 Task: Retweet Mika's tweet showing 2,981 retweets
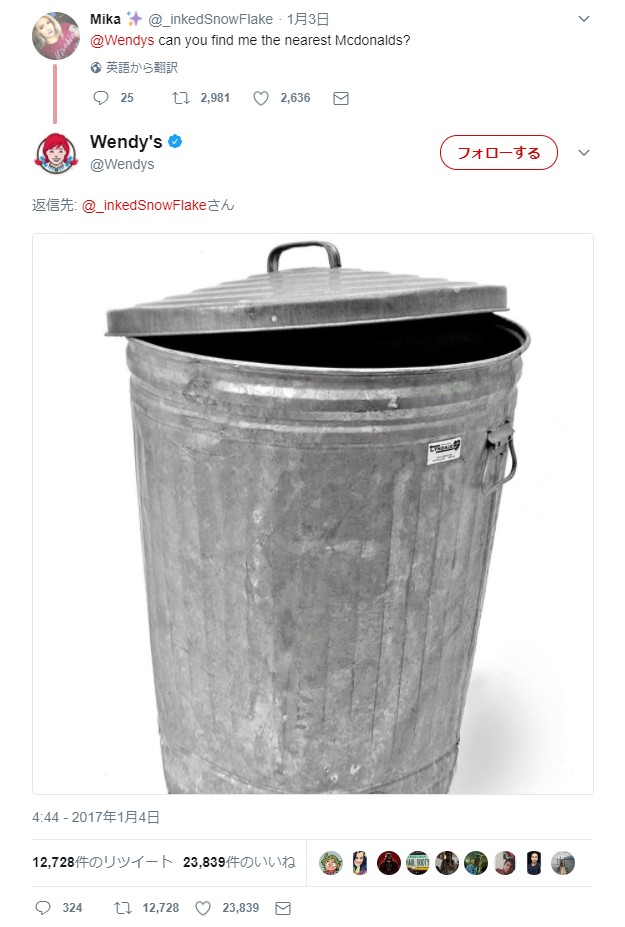[x=181, y=98]
